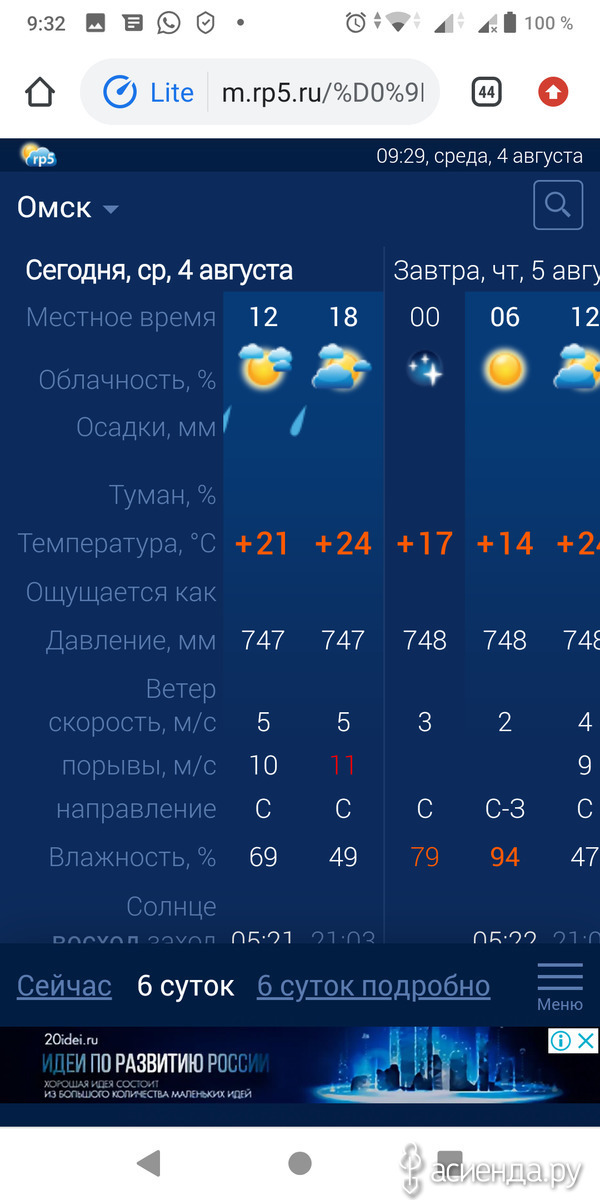Viewport: 600px width, 1200px height.
Task: Open the browser home page
Action: pos(39,93)
